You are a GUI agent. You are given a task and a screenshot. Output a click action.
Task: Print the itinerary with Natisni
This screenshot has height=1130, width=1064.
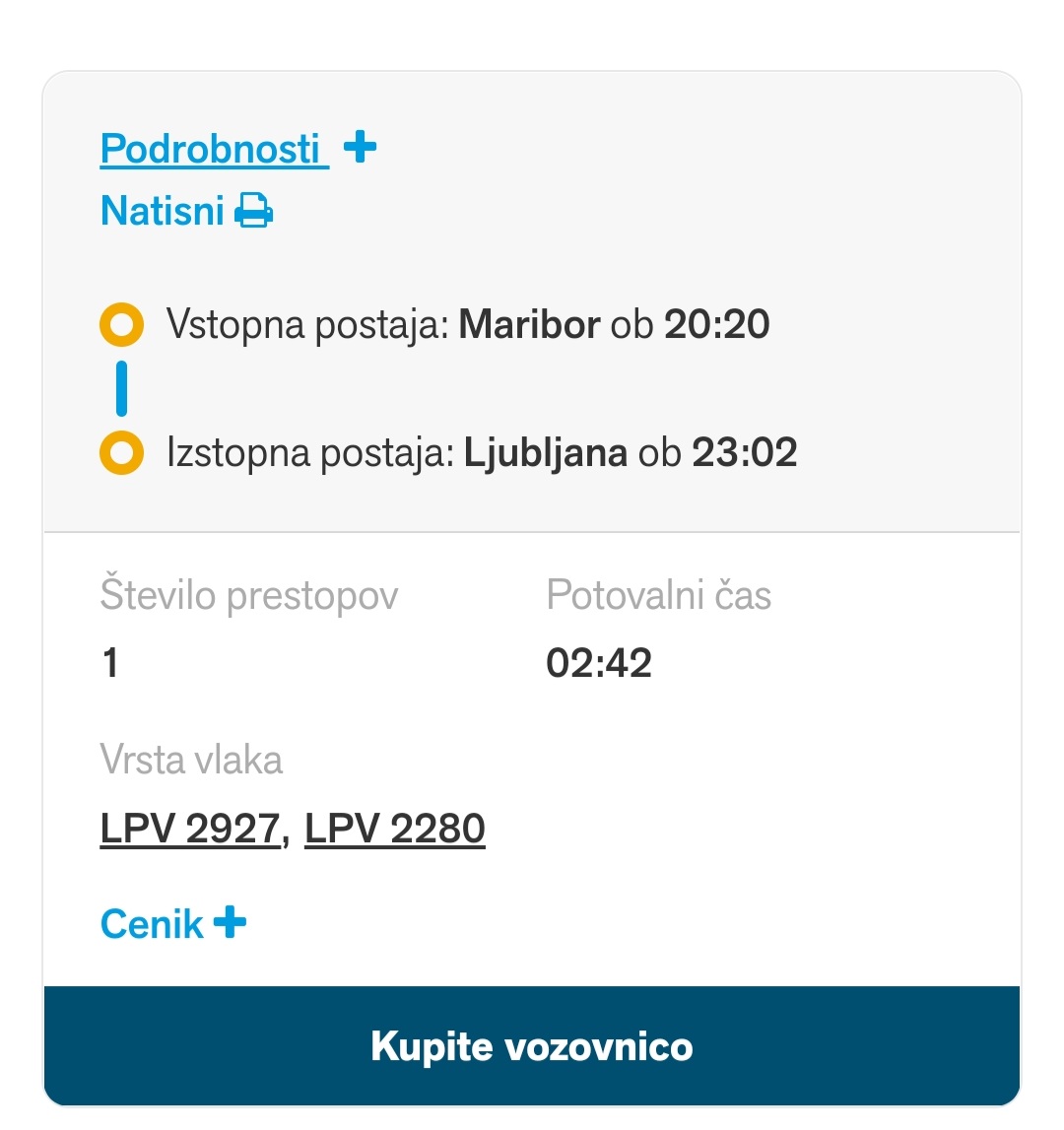pos(186,211)
